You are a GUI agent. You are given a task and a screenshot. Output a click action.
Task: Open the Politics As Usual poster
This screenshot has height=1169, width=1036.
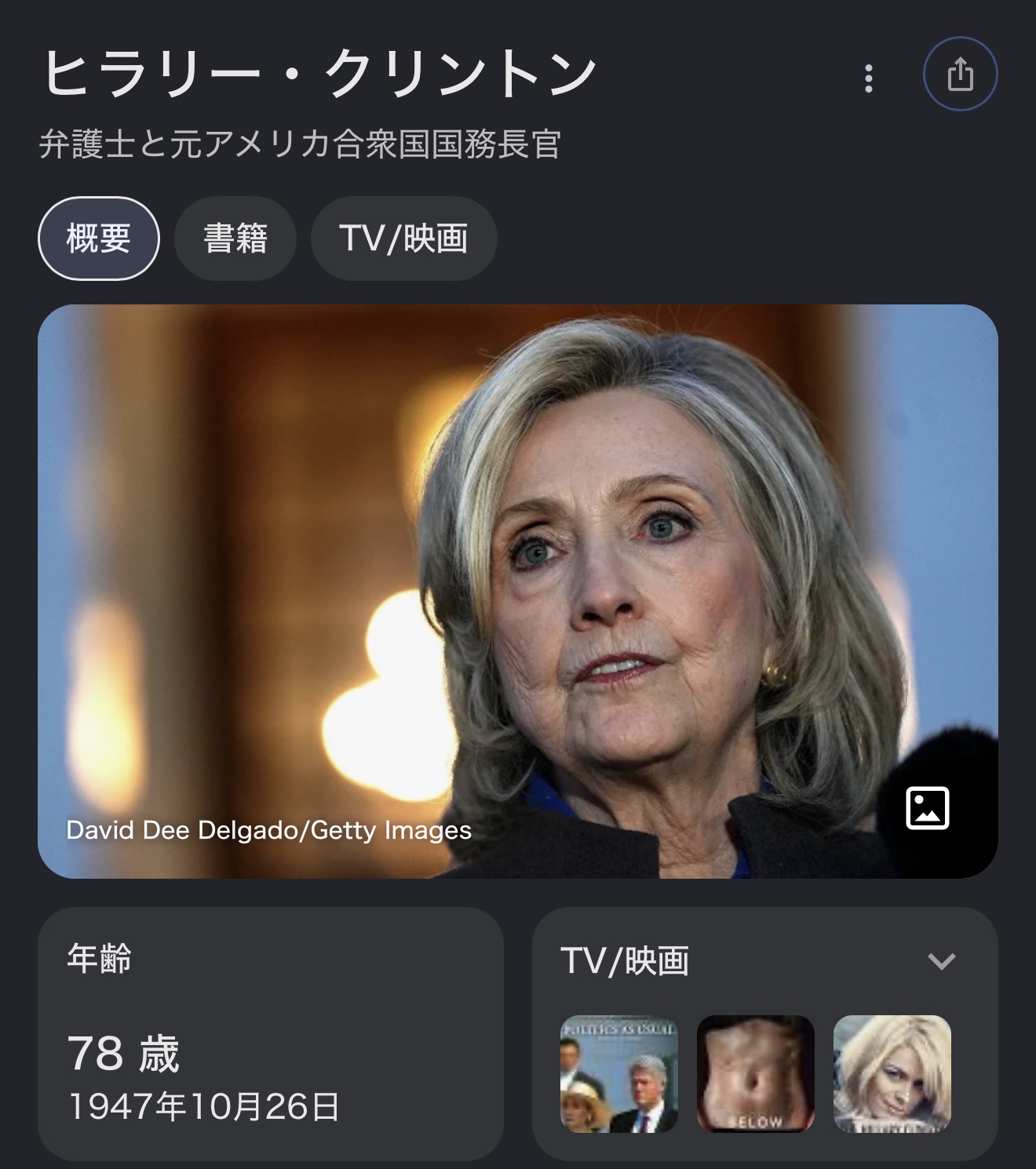click(x=618, y=1073)
